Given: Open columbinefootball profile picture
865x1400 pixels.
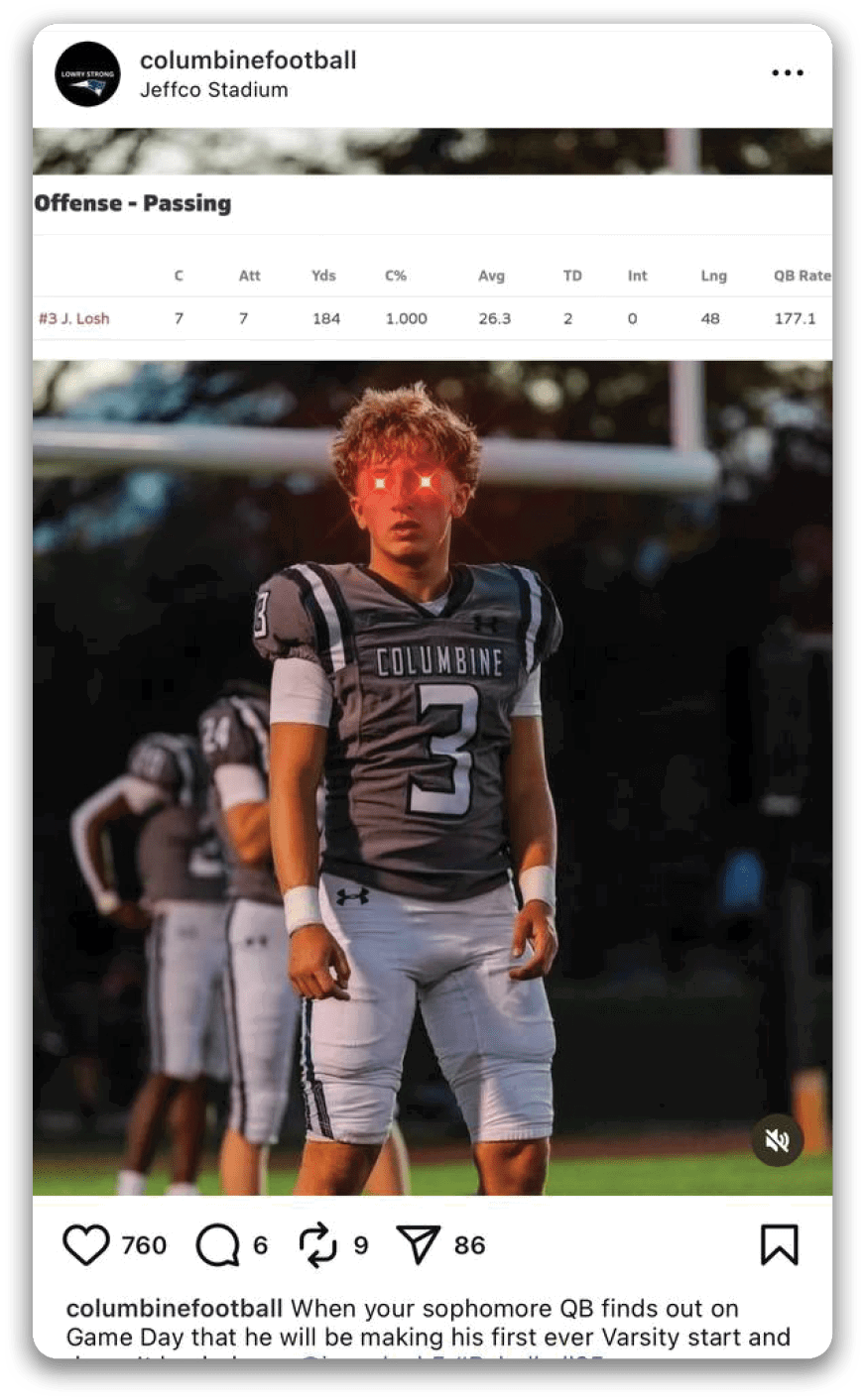Looking at the screenshot, I should pos(88,74).
